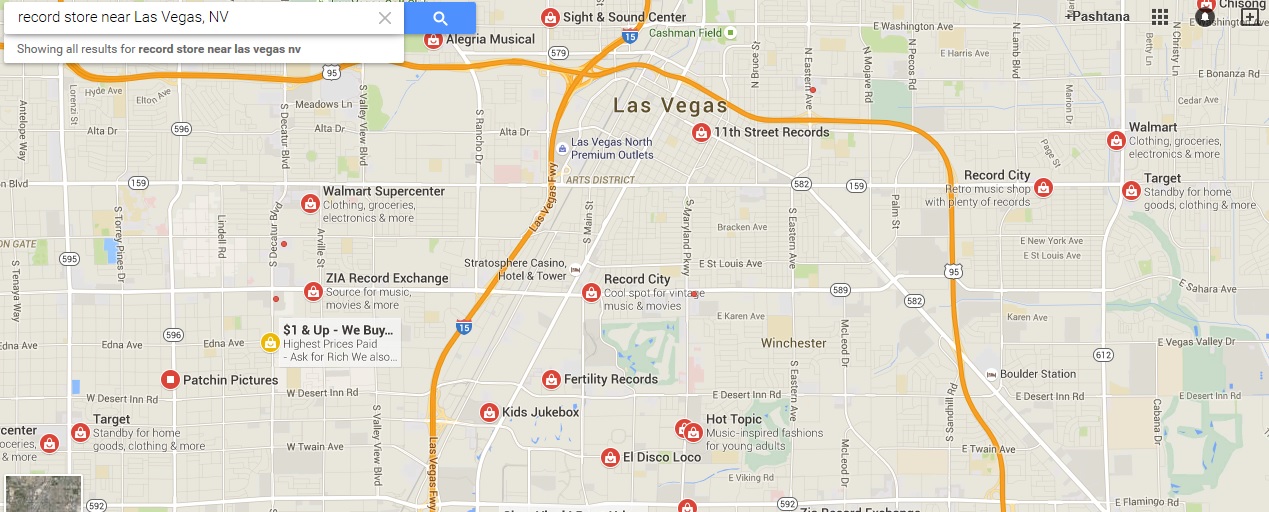Open the Sight & Sound Center marker
Viewport: 1269px width, 512px height.
[549, 18]
